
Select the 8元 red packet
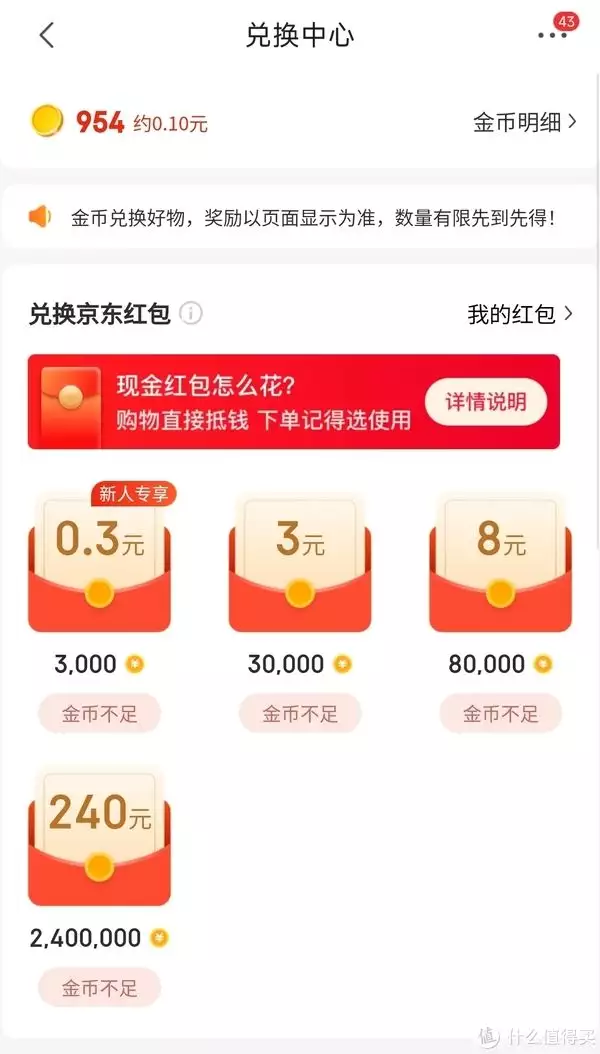pos(500,563)
